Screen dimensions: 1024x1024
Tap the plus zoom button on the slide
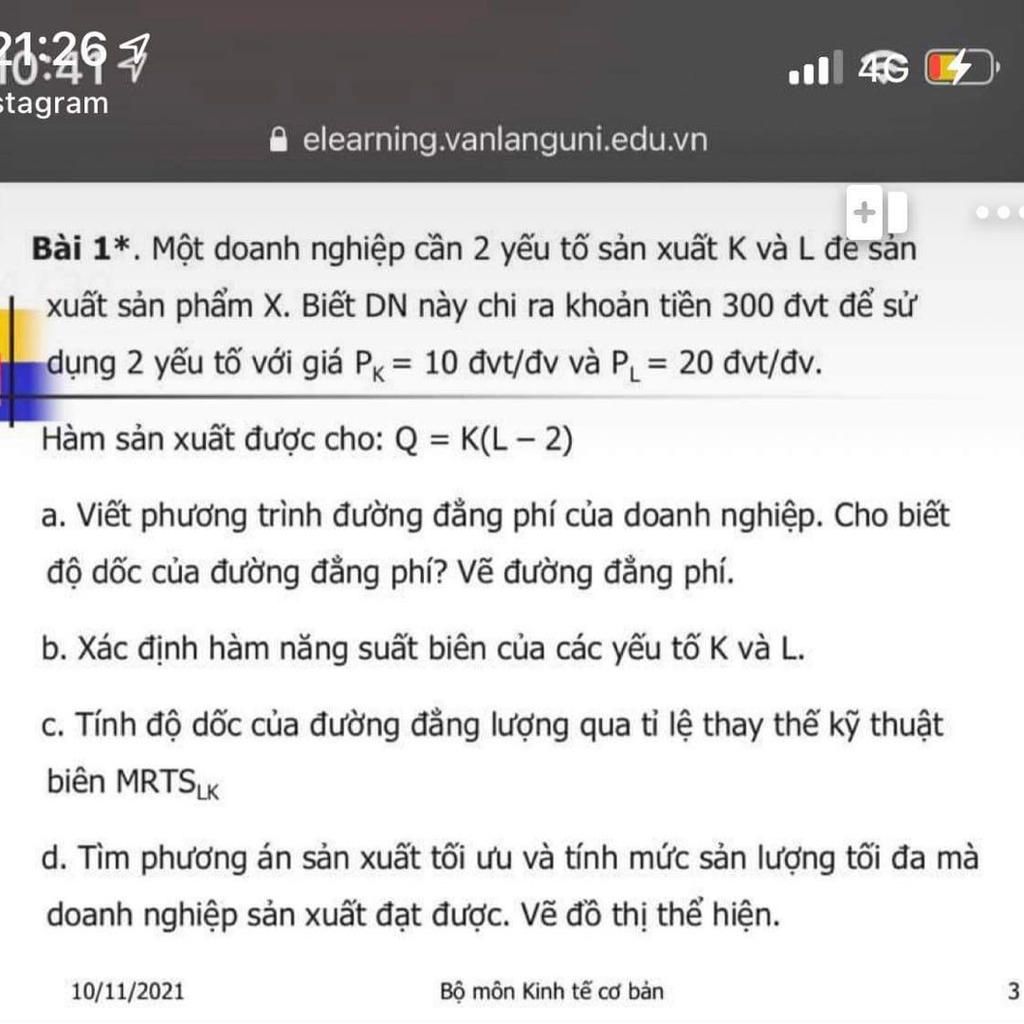click(x=865, y=211)
